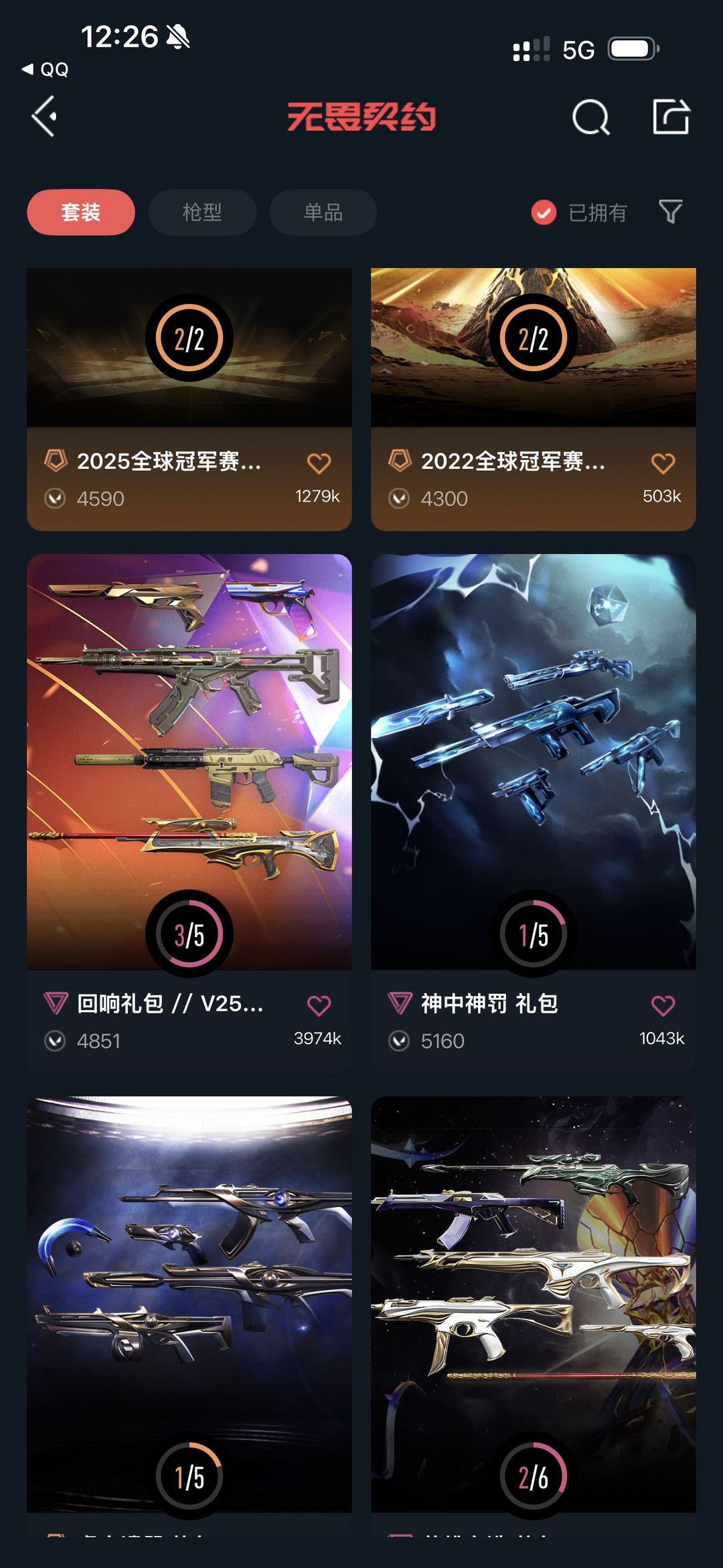This screenshot has height=1568, width=723.
Task: Tap the championship shield icon on 2025全球冠军赛 card
Action: 57,461
